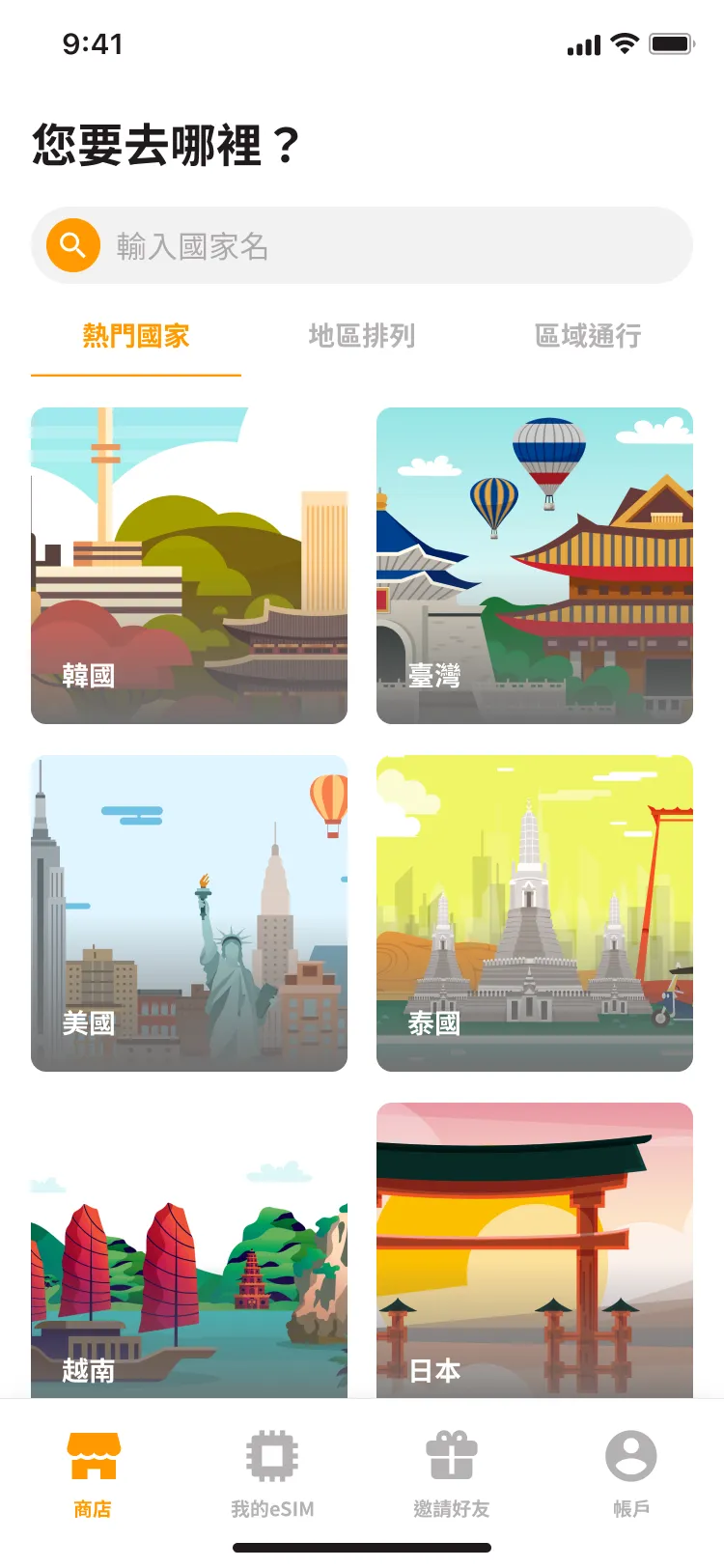724x1568 pixels.
Task: Open the 邀請好友 tab
Action: [452, 1474]
